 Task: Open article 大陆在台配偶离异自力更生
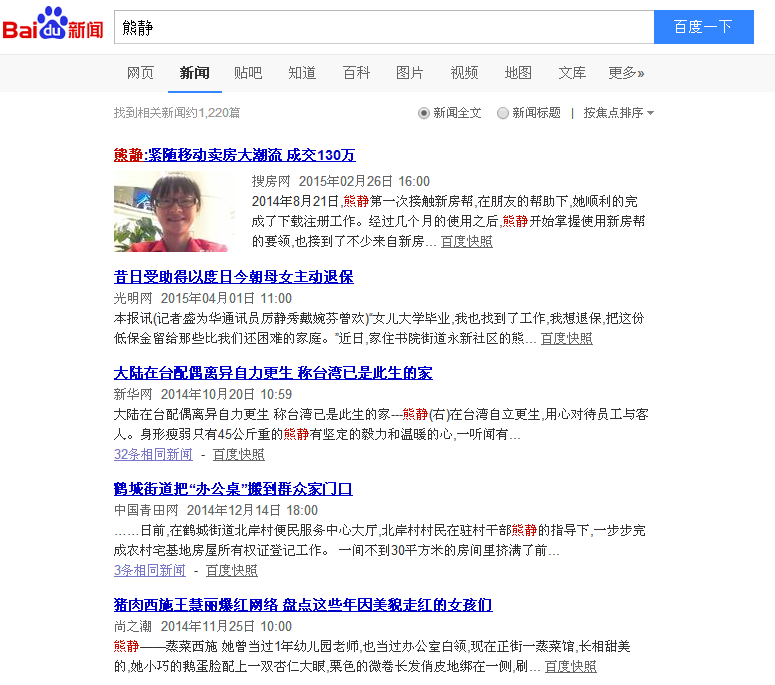(x=273, y=373)
